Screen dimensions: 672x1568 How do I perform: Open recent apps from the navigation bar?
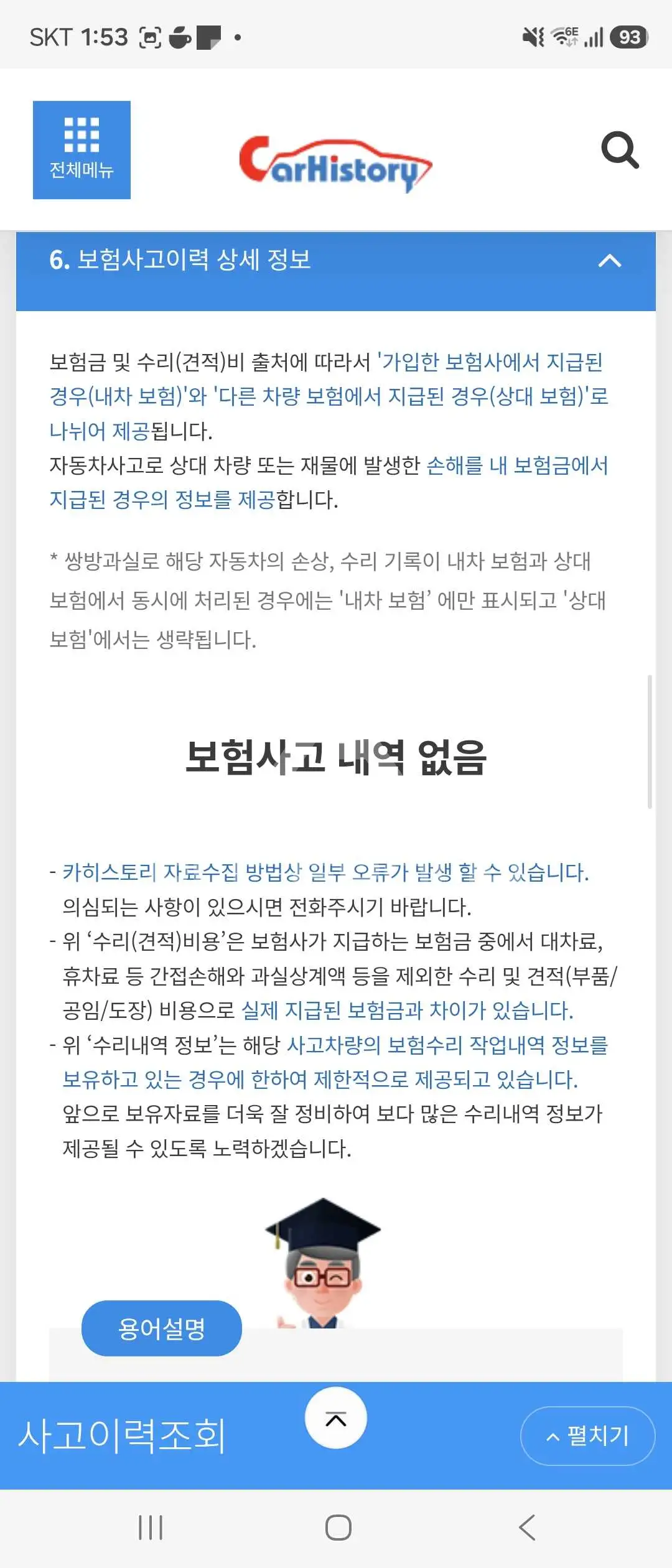(x=151, y=1527)
